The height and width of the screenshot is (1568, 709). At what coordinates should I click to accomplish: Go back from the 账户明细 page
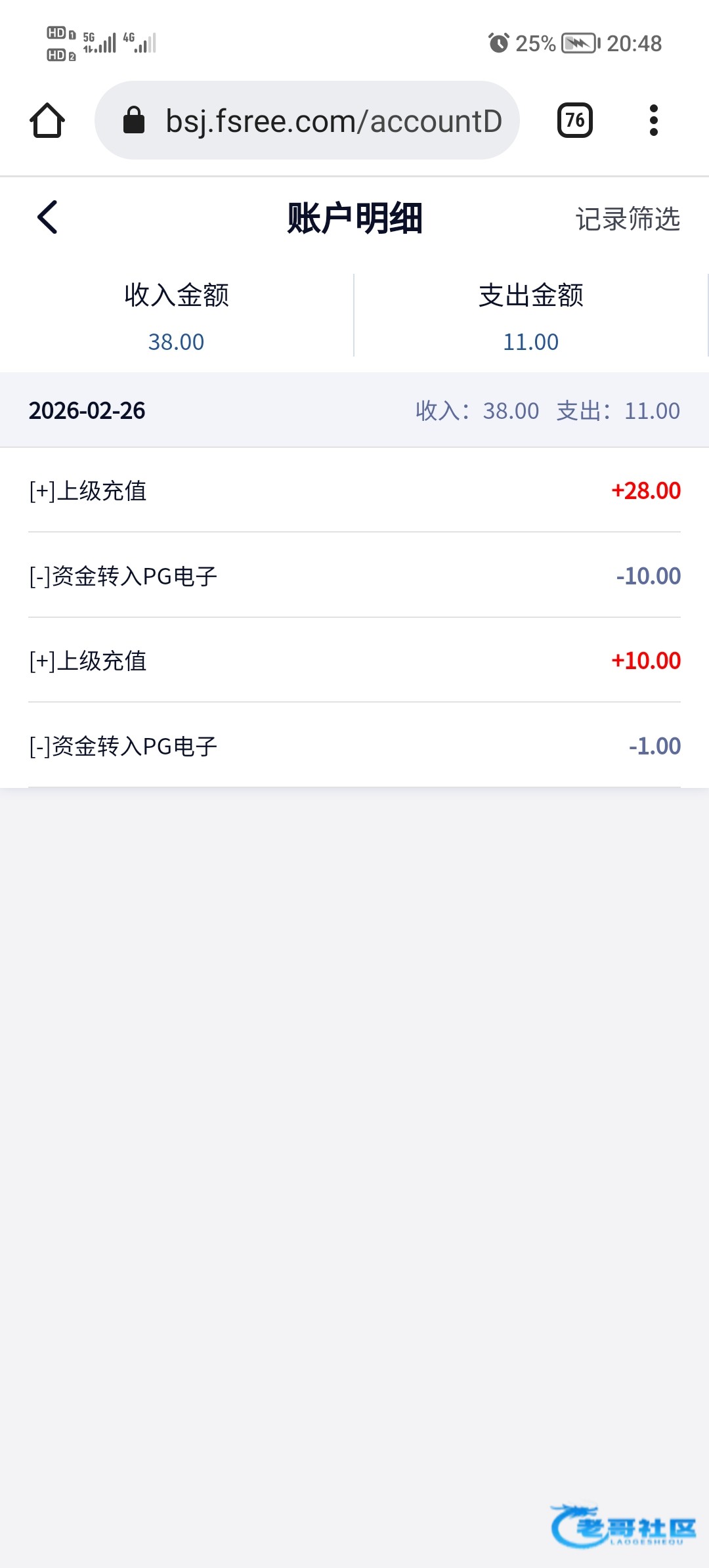47,217
